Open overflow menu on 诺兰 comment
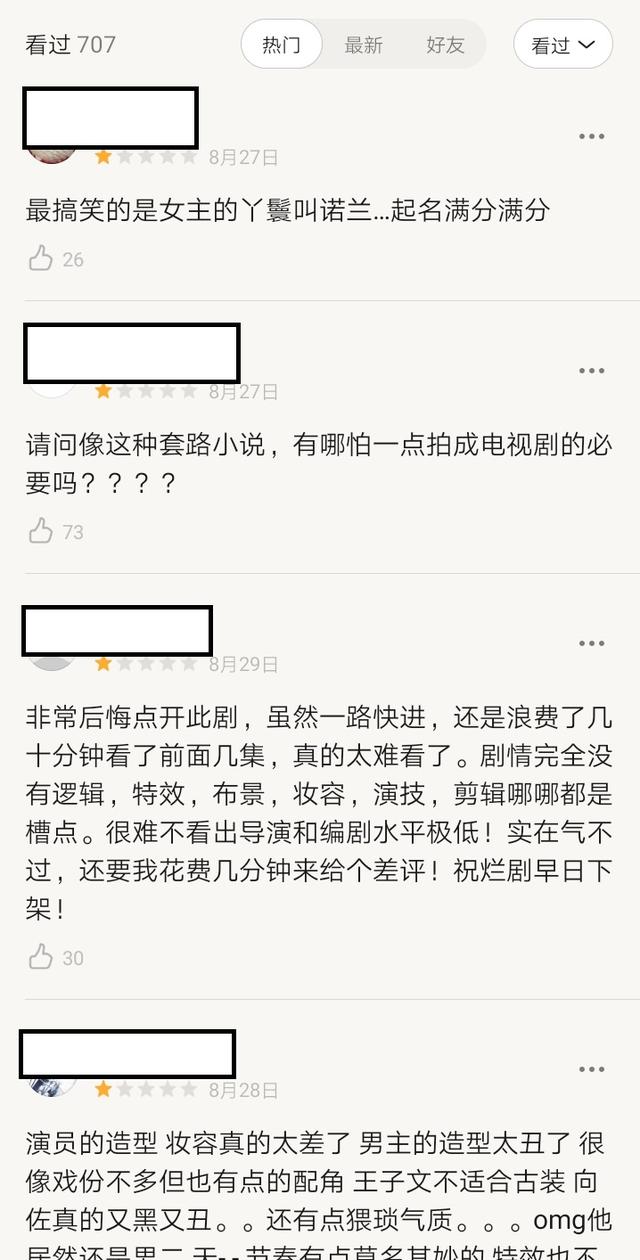This screenshot has width=640, height=1260. coord(591,137)
